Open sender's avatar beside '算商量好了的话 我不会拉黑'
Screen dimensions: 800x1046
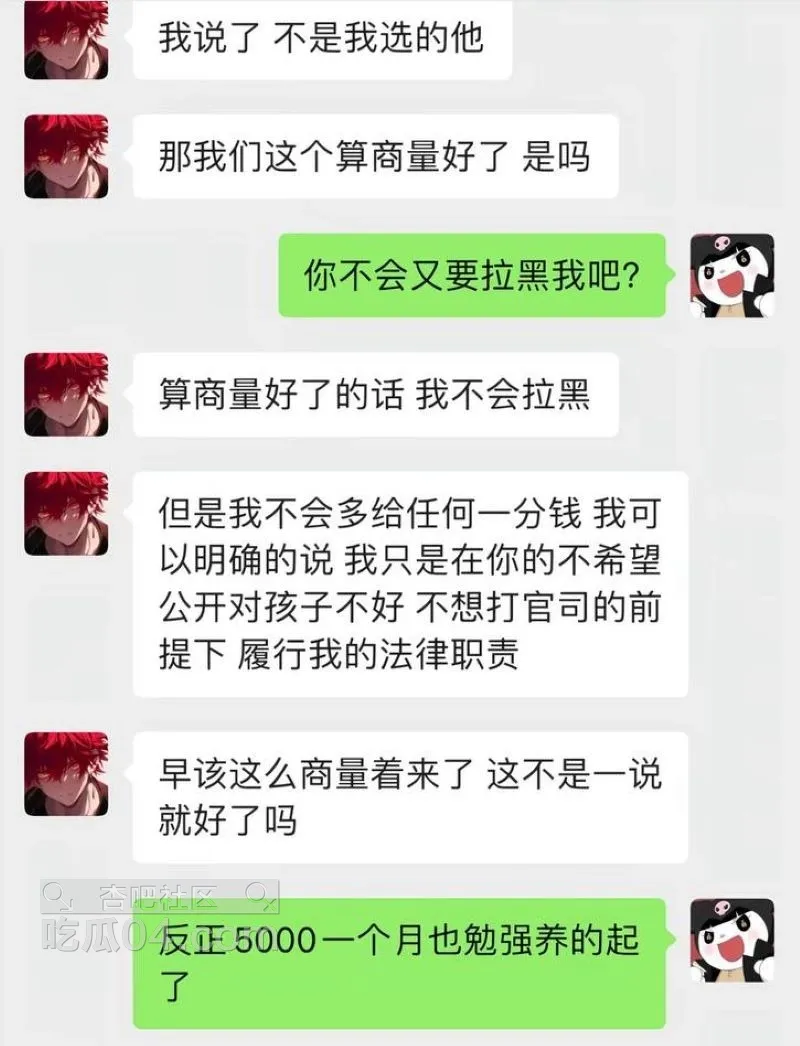pos(66,394)
